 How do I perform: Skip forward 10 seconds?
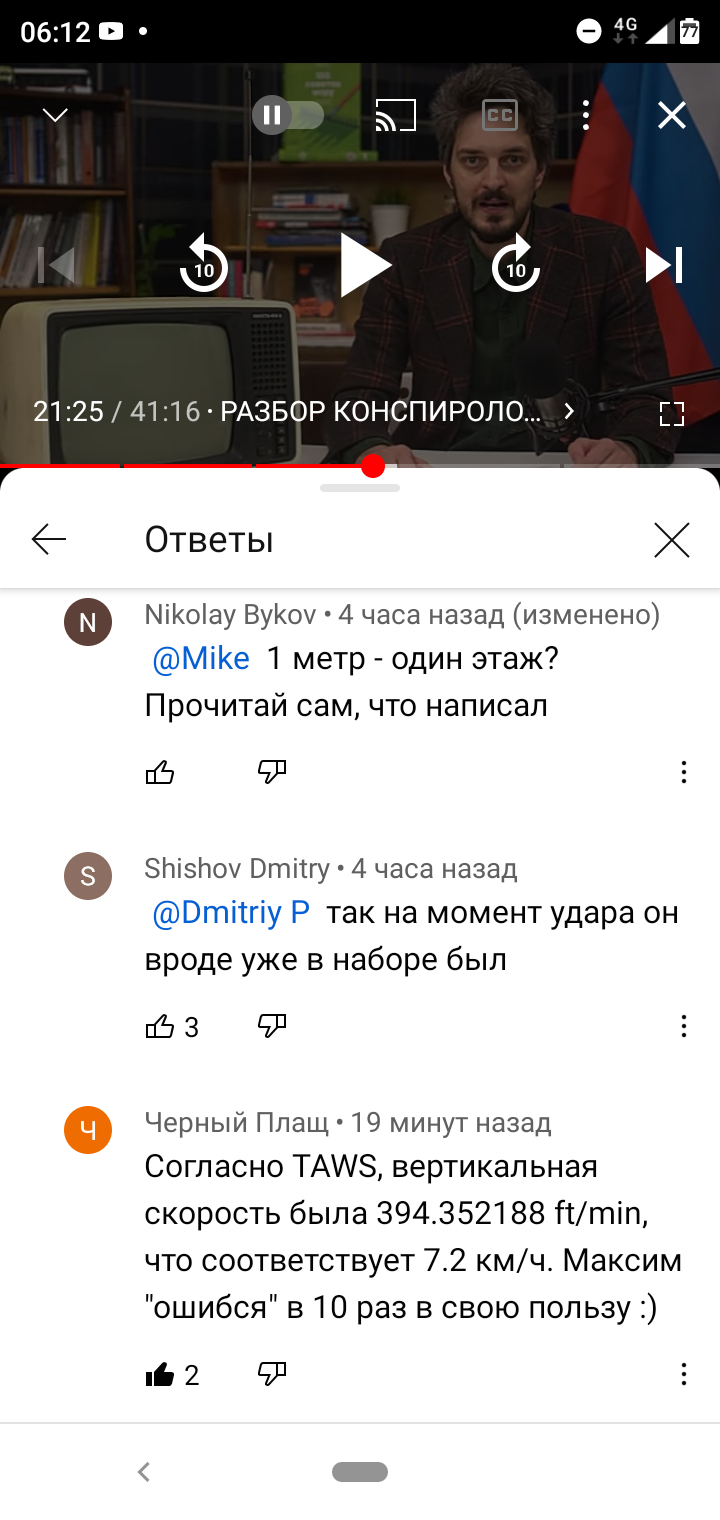pos(516,265)
